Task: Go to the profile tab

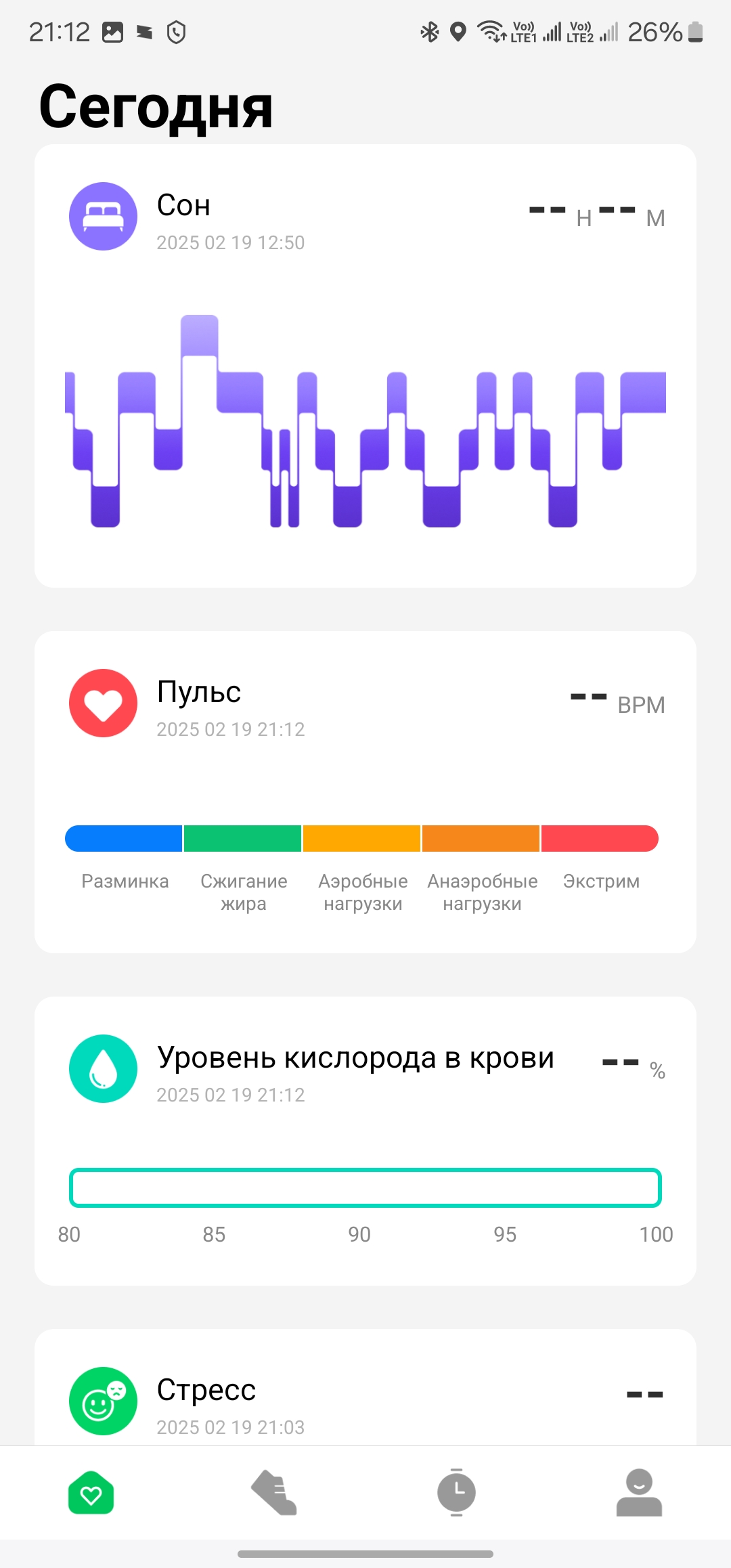Action: [x=639, y=1493]
